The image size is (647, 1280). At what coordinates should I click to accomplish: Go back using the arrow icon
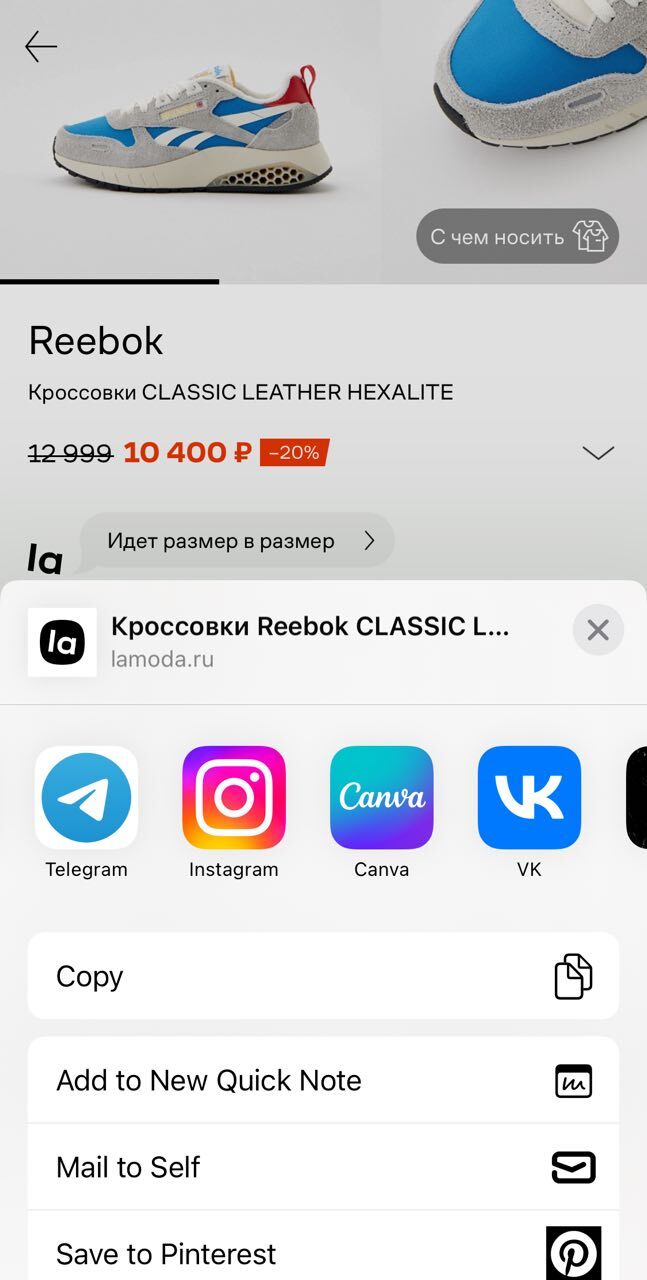tap(41, 47)
